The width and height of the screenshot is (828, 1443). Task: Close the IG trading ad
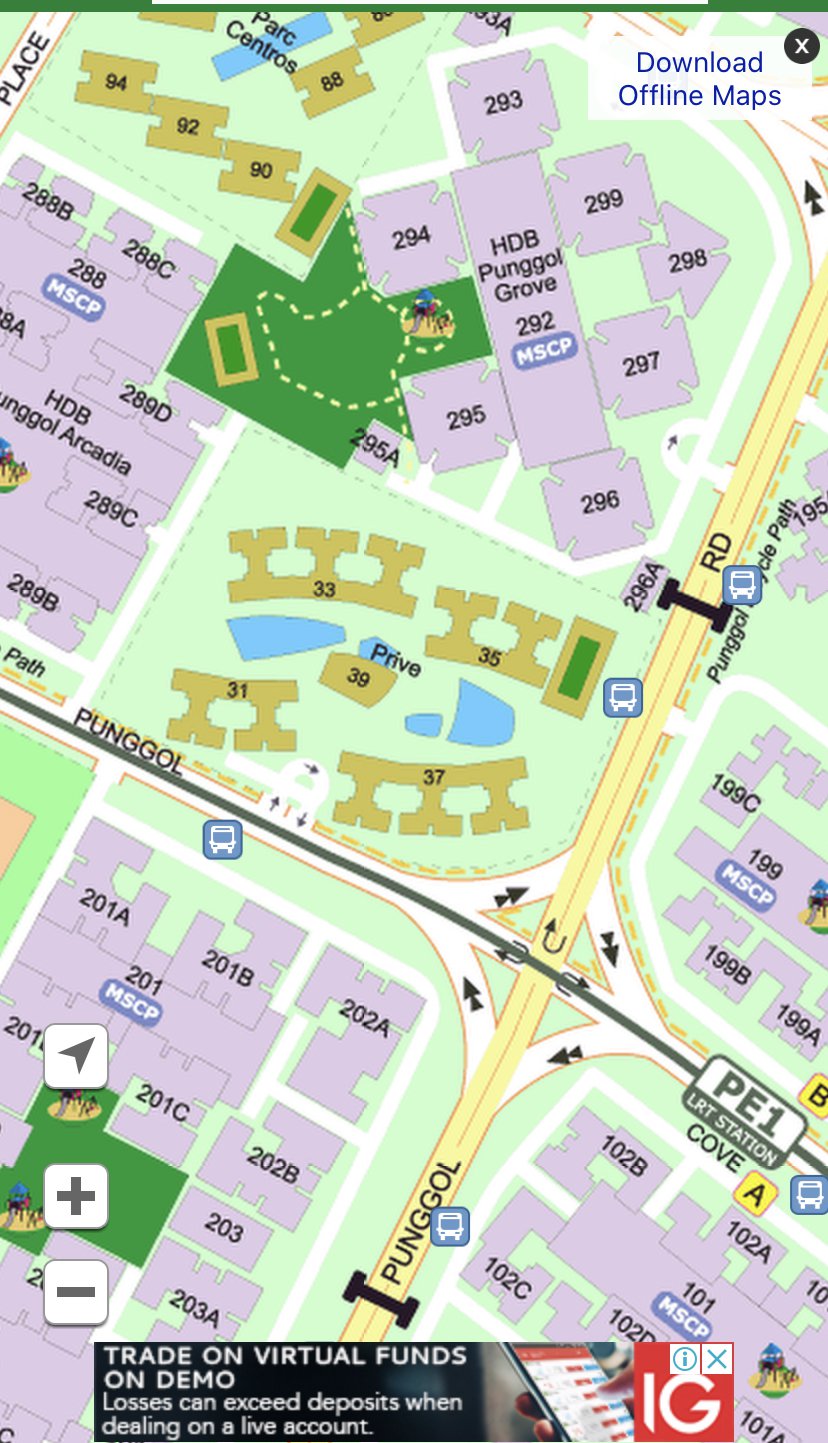(x=717, y=1359)
